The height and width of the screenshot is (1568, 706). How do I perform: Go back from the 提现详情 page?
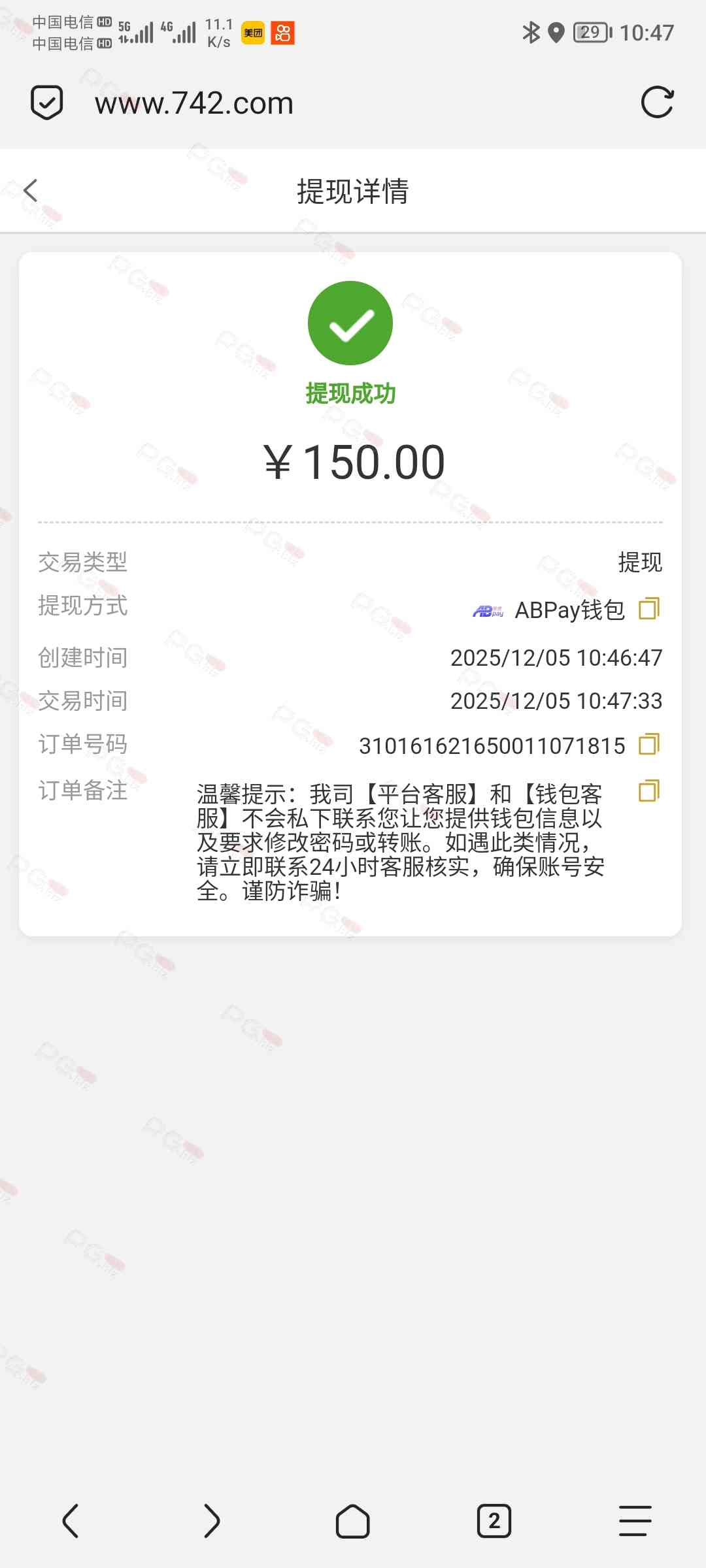click(x=30, y=191)
